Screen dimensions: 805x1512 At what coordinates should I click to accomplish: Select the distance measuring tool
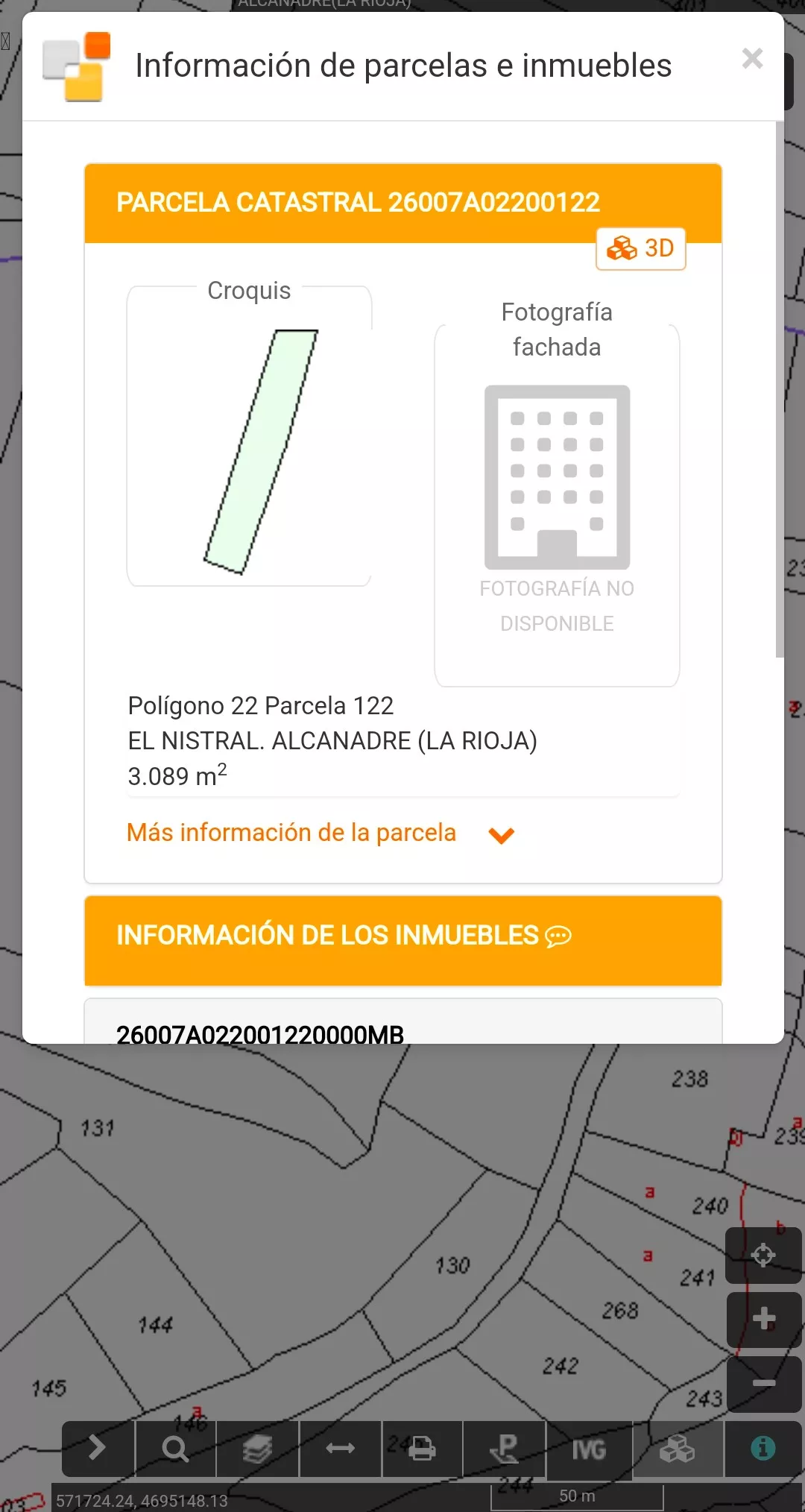point(341,1449)
